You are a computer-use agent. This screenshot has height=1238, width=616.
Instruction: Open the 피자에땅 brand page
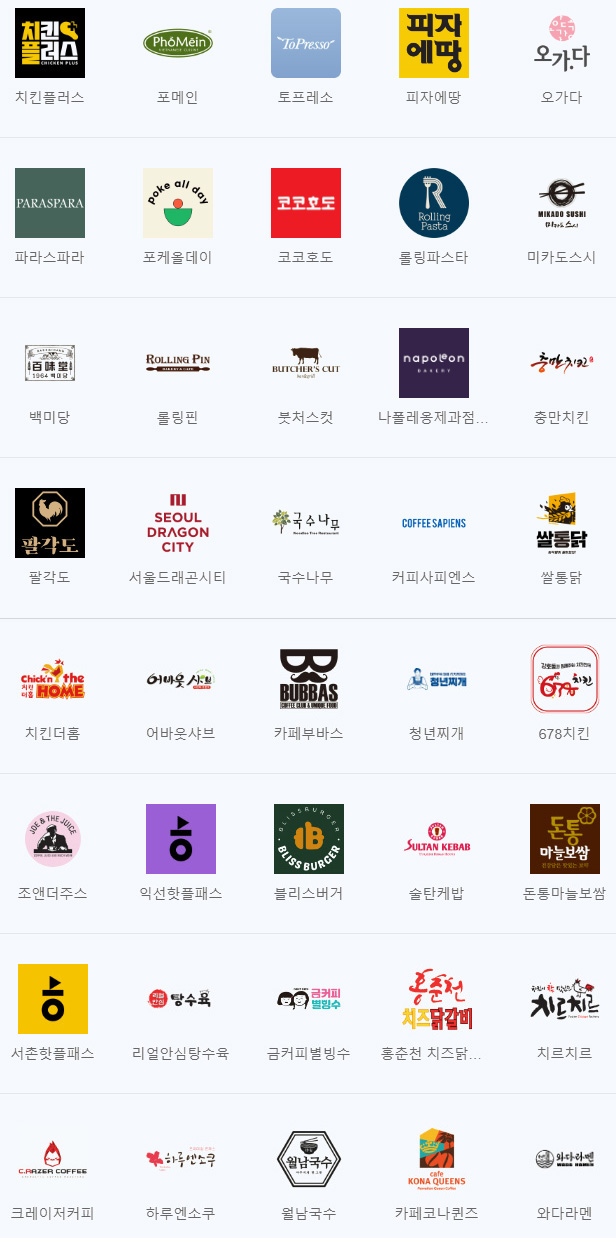434,44
